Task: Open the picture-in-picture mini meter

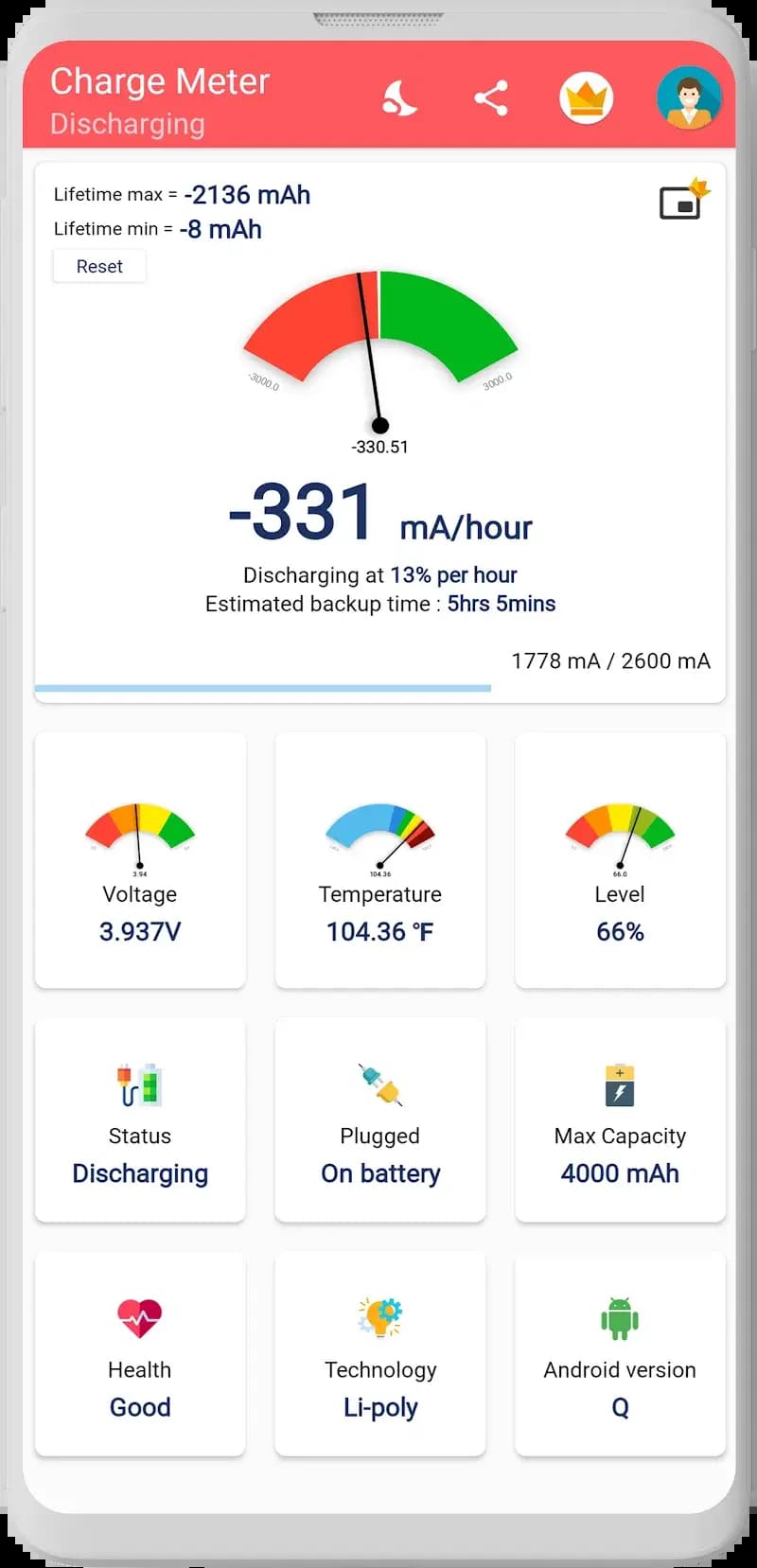Action: click(681, 202)
